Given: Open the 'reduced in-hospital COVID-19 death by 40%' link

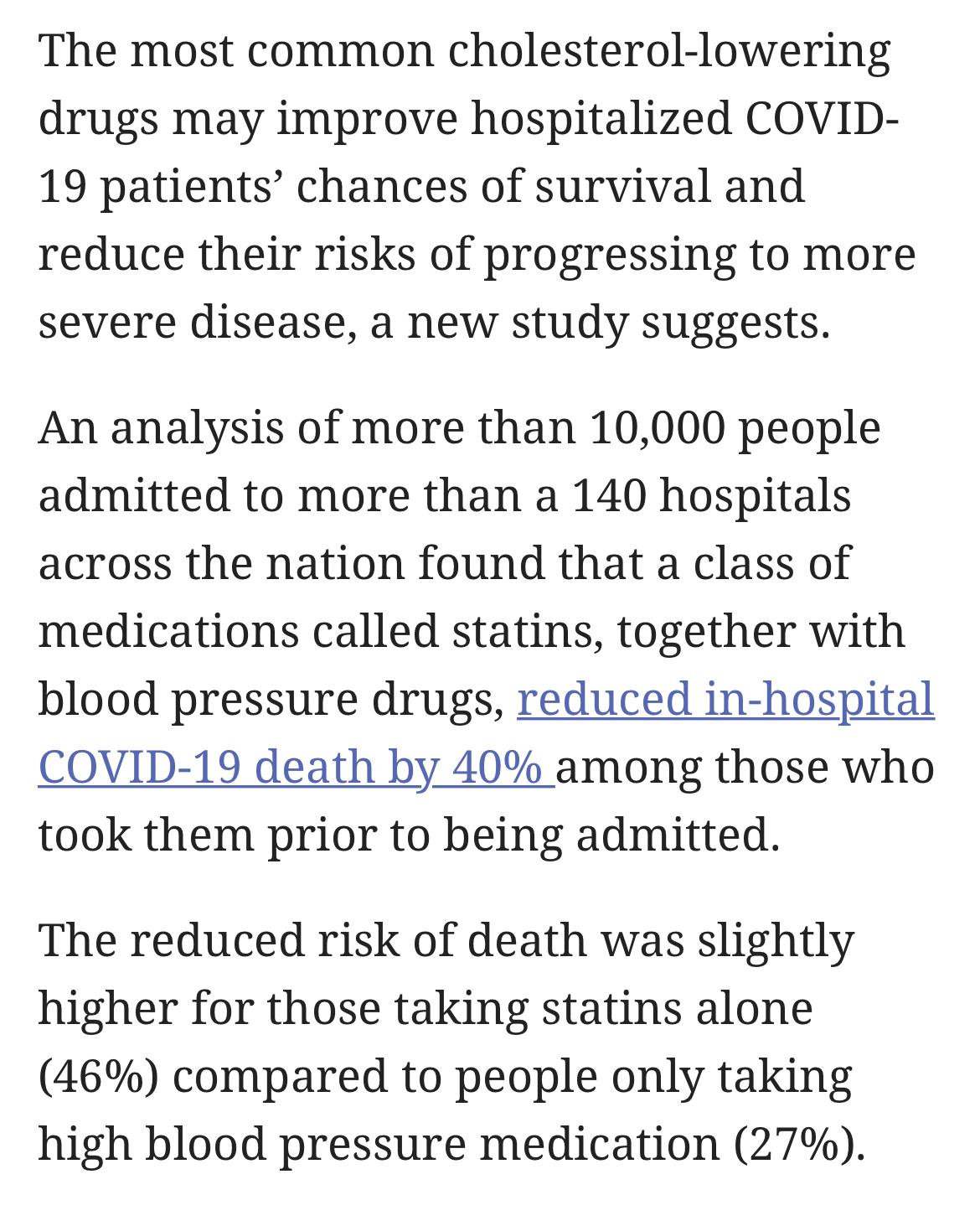Looking at the screenshot, I should pyautogui.click(x=725, y=699).
